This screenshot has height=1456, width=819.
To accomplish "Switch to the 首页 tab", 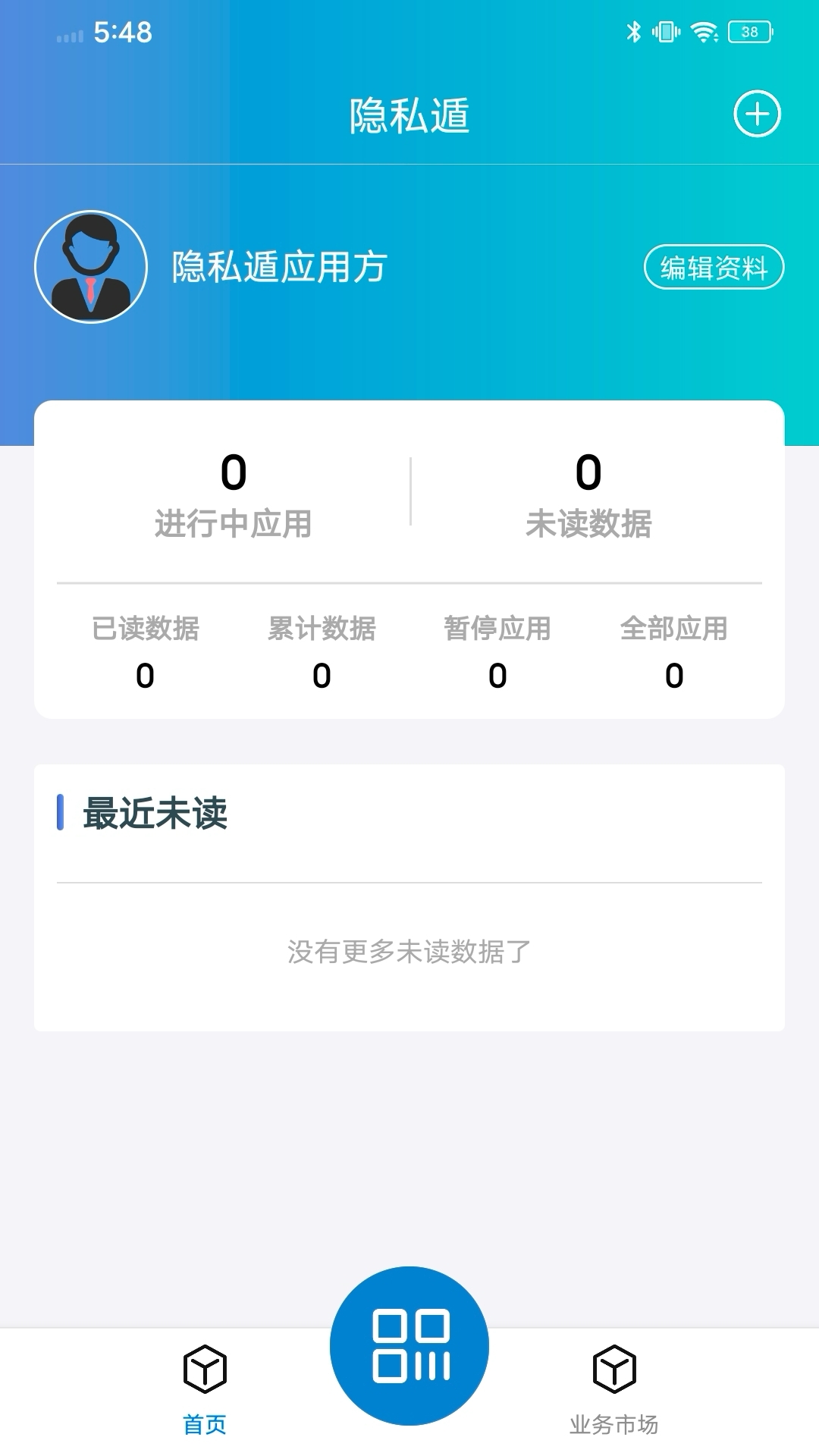I will tap(205, 1424).
